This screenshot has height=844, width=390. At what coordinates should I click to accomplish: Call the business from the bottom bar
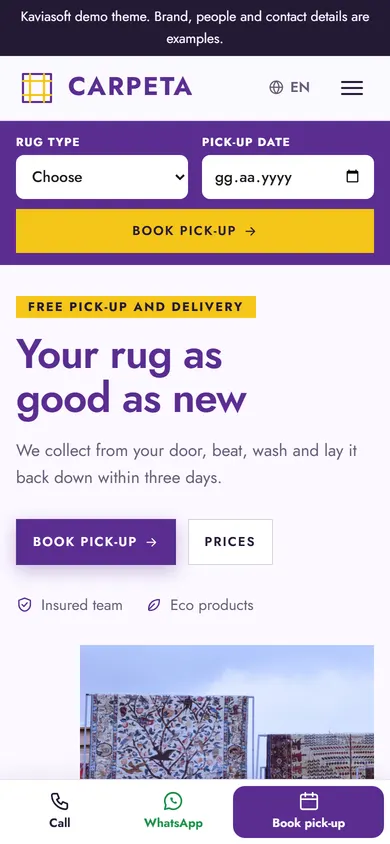click(x=60, y=811)
